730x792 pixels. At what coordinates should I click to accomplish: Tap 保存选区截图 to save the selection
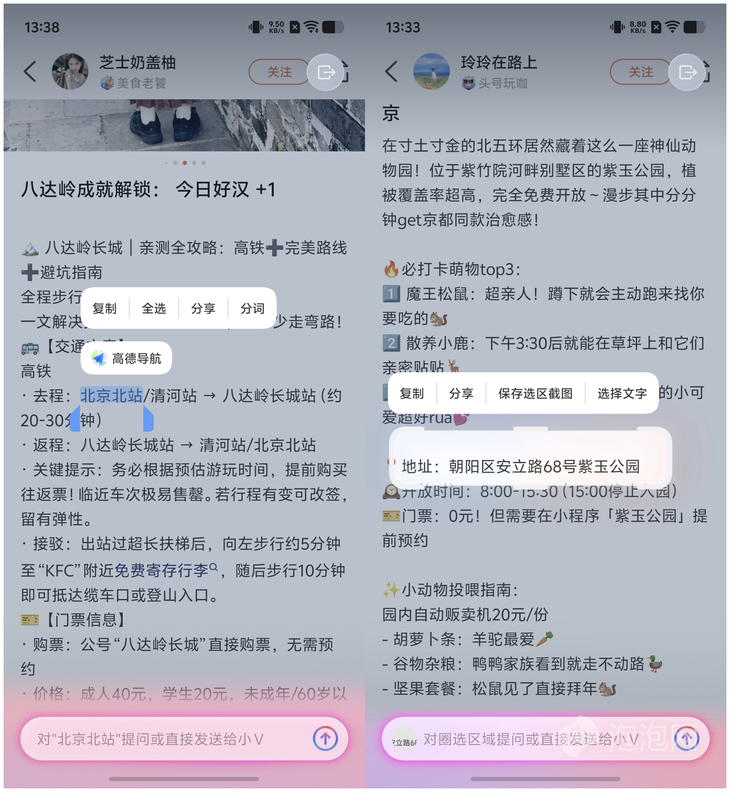tap(535, 393)
